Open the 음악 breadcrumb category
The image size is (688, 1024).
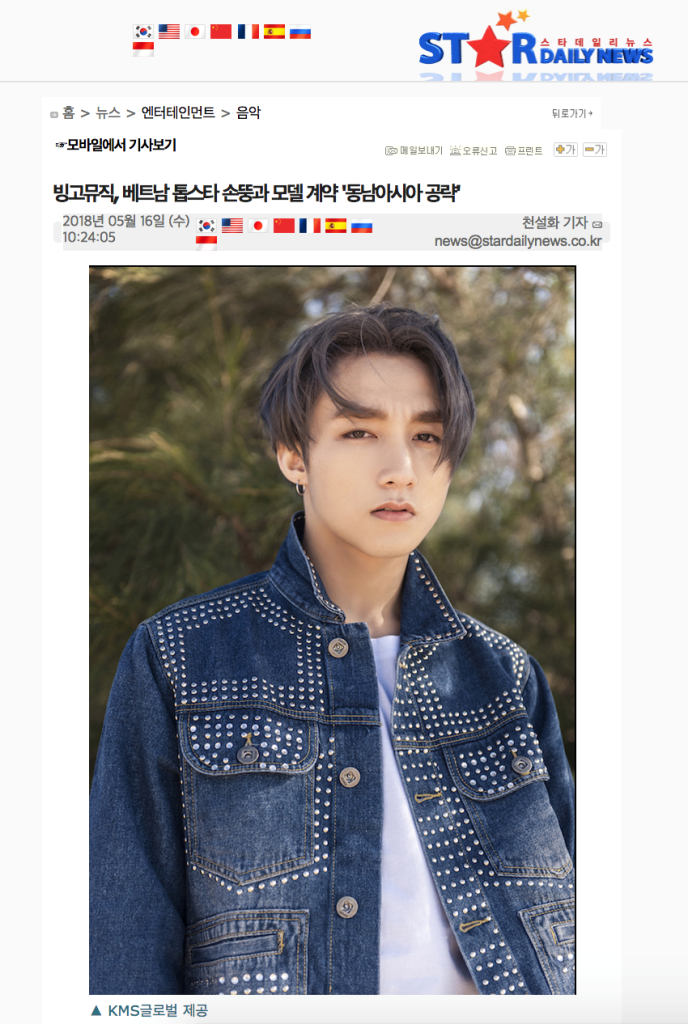[248, 113]
